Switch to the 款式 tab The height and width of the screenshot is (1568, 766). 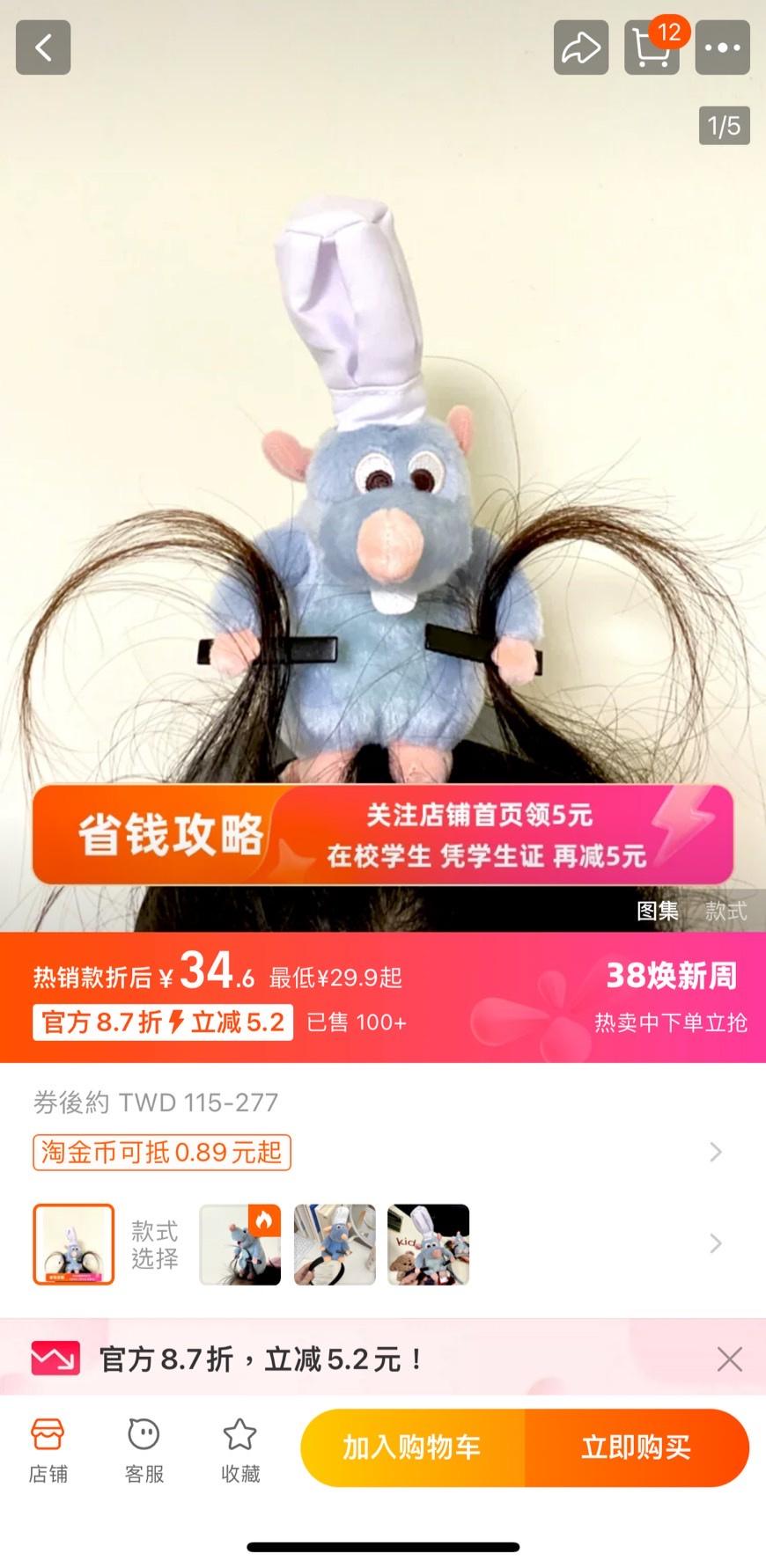pos(725,912)
